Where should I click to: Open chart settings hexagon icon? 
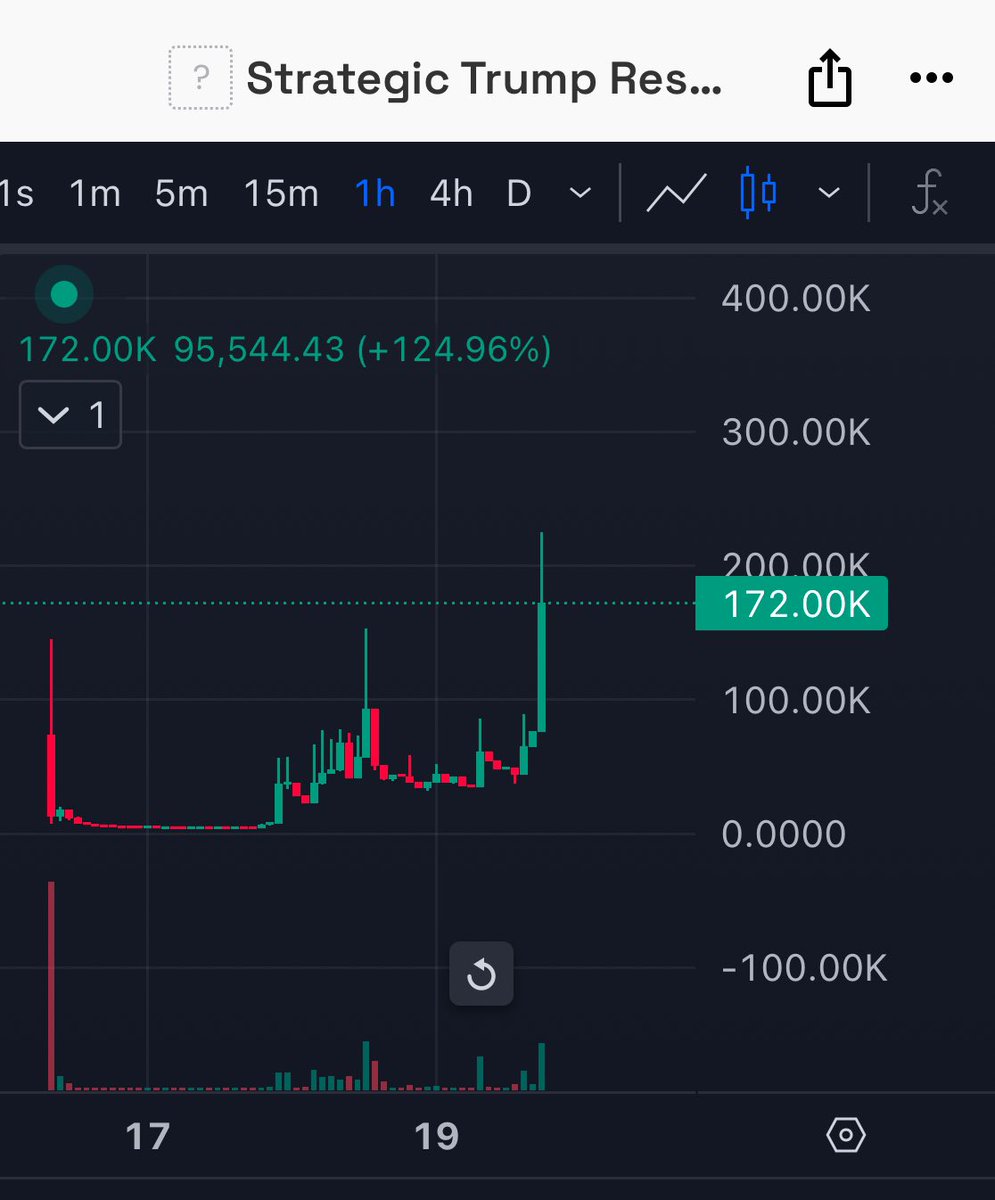[x=846, y=1136]
